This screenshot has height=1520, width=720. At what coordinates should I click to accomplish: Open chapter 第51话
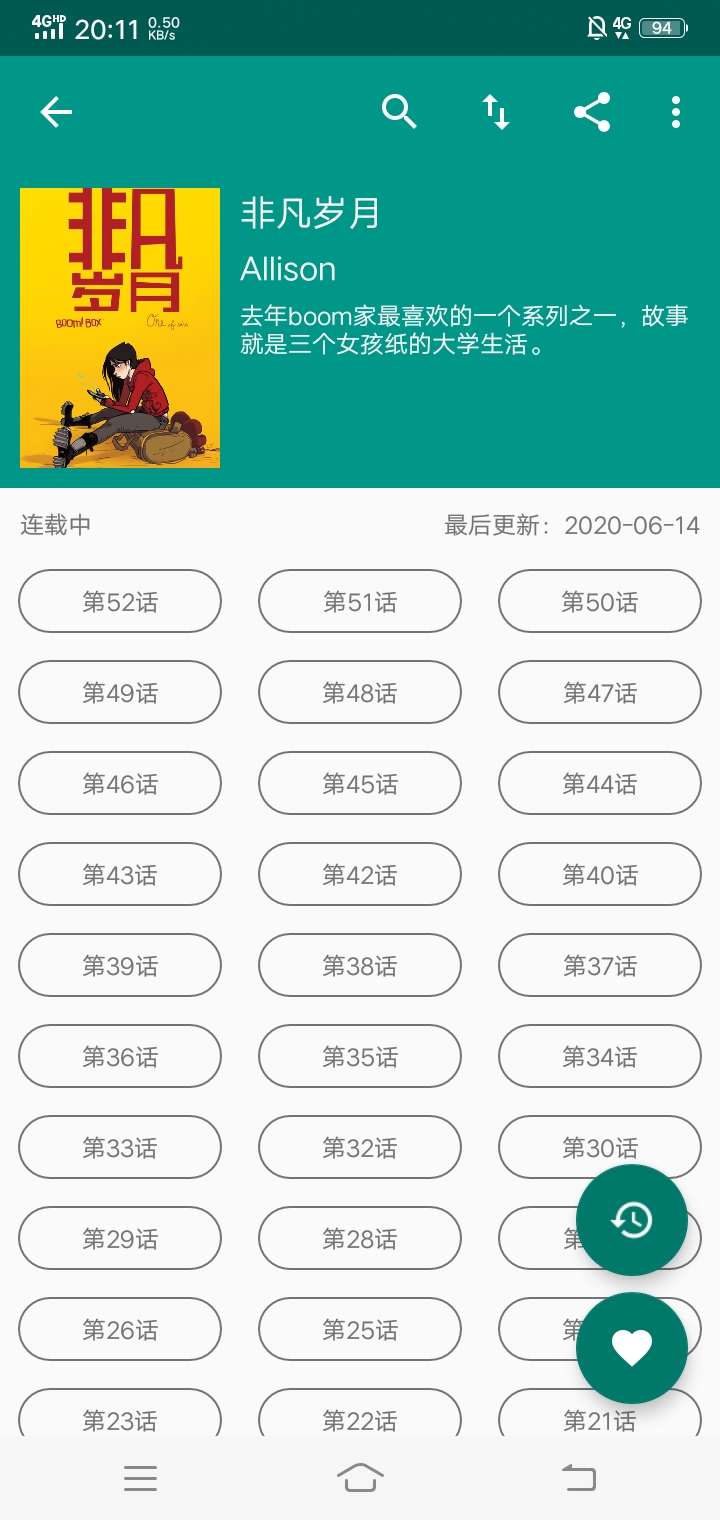[x=360, y=602]
